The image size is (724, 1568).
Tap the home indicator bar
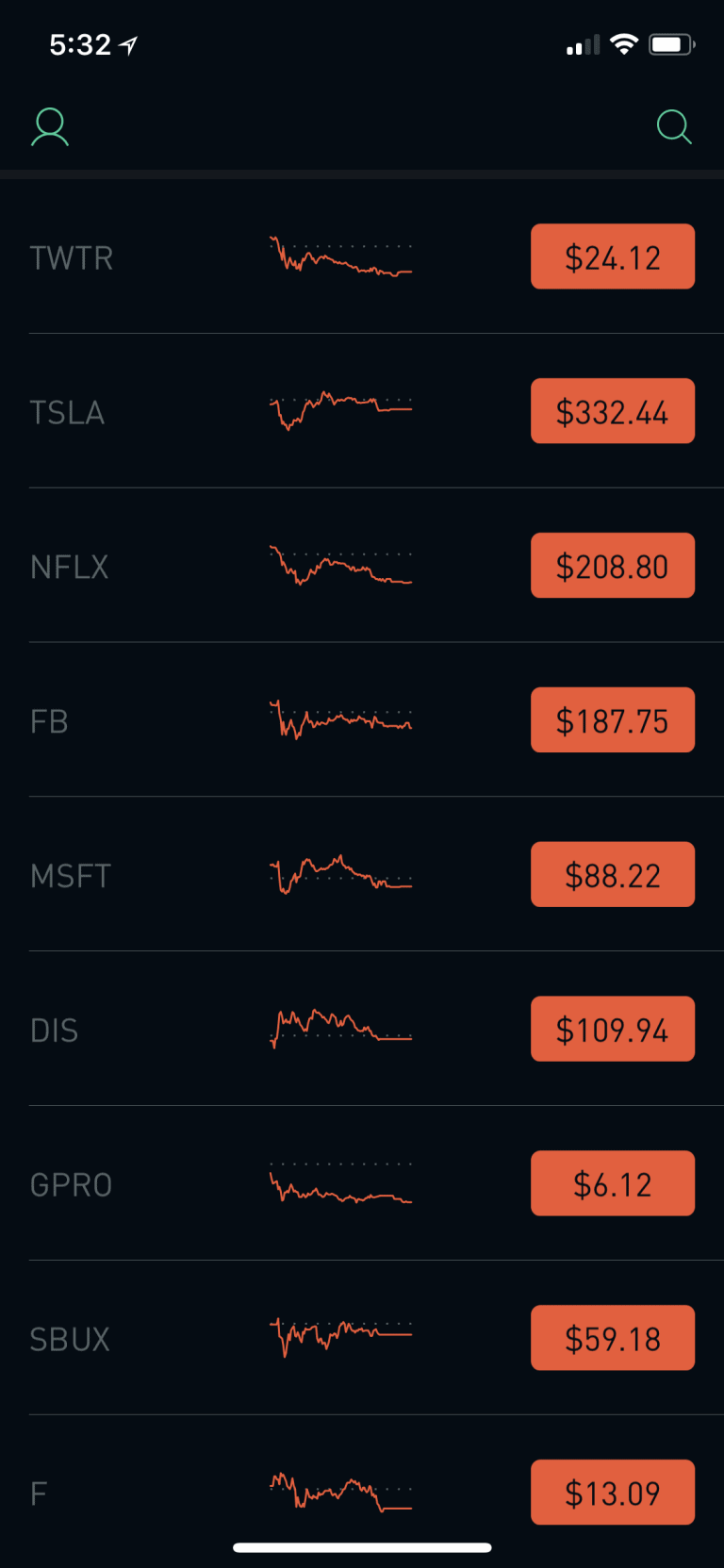362,1546
